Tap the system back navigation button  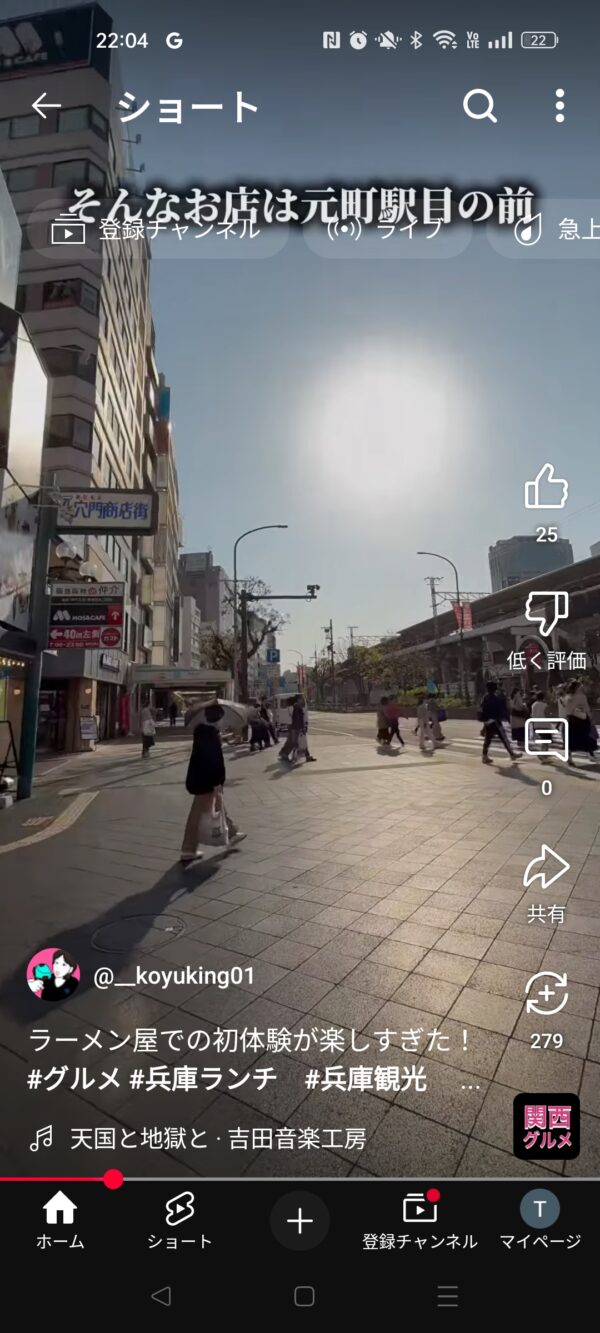(x=161, y=1296)
